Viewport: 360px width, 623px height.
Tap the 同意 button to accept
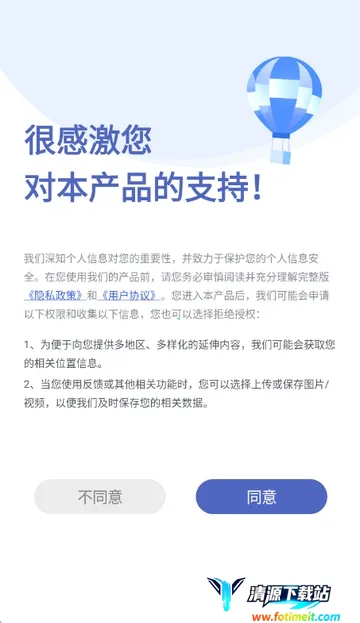(x=261, y=497)
